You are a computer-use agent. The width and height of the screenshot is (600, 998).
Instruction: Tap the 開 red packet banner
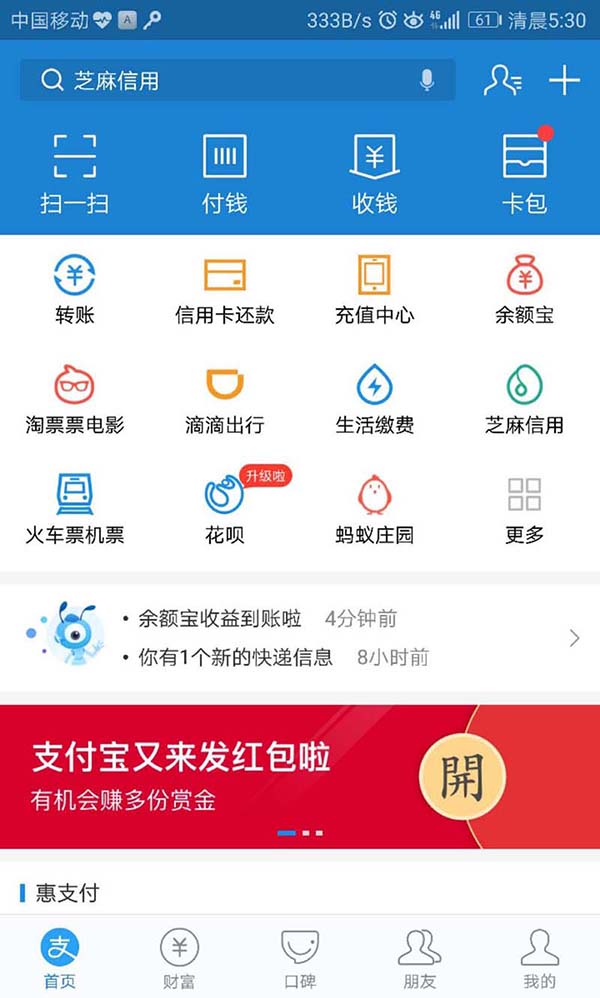pos(462,775)
